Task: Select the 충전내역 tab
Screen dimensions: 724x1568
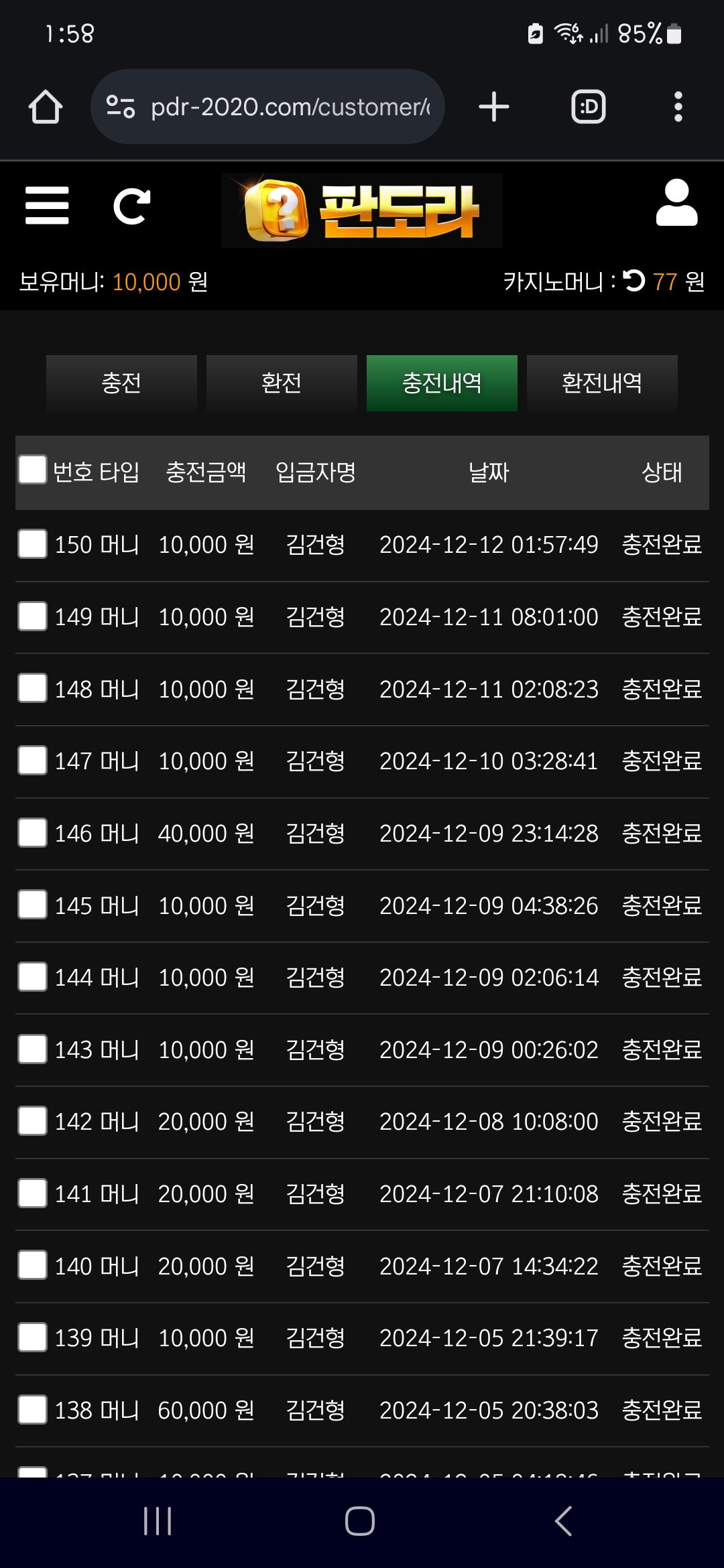Action: click(x=442, y=383)
